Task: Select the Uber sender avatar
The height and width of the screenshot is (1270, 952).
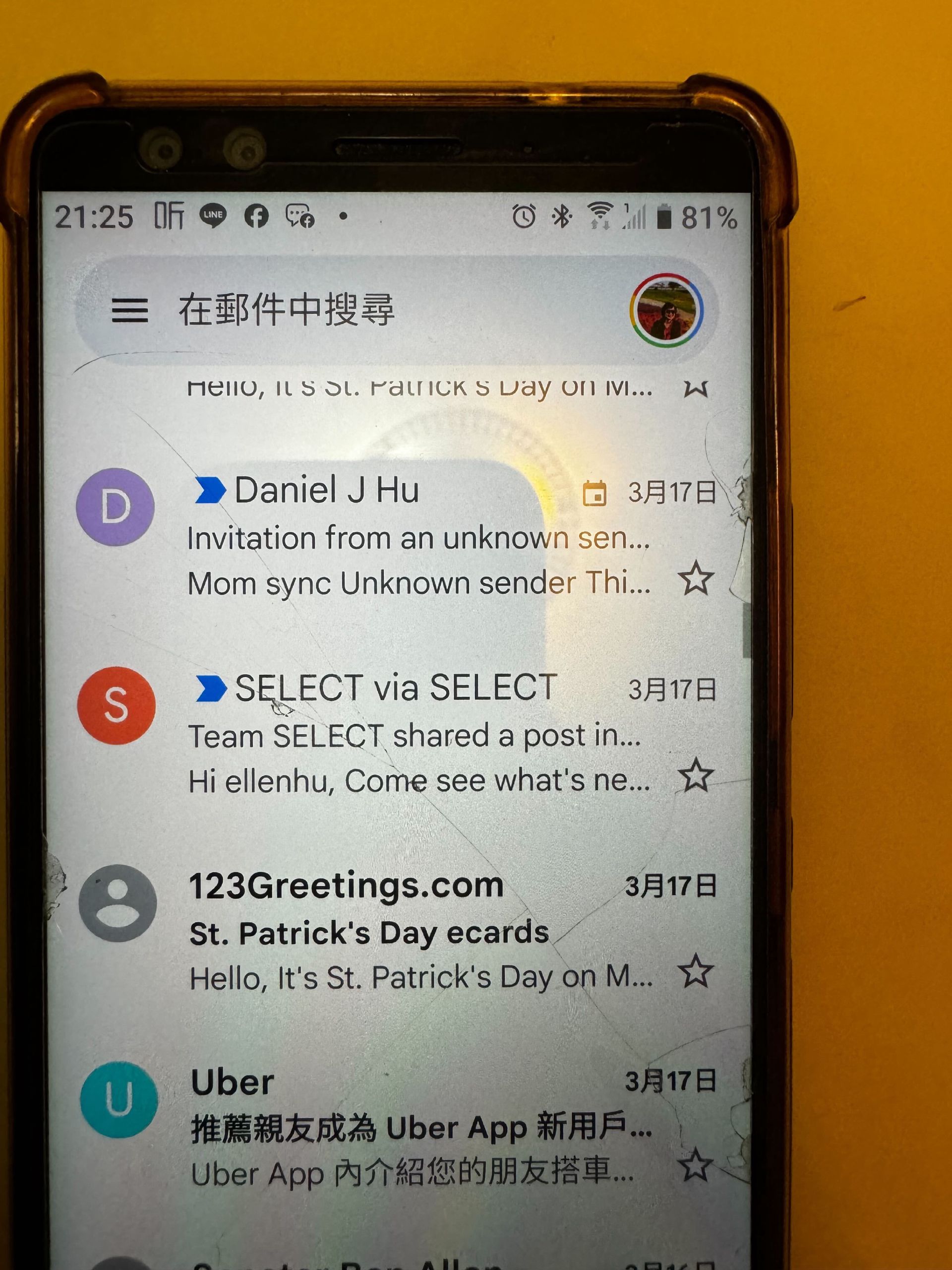Action: point(119,1099)
